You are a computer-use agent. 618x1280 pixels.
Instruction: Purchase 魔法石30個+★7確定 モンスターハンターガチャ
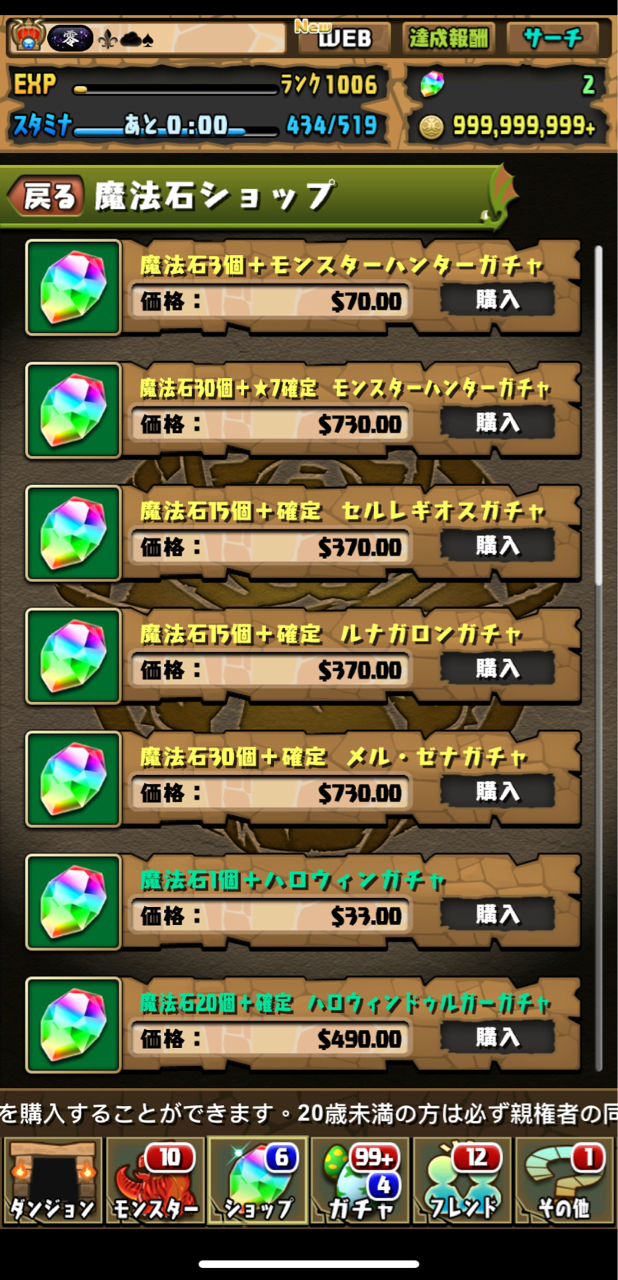pos(497,423)
